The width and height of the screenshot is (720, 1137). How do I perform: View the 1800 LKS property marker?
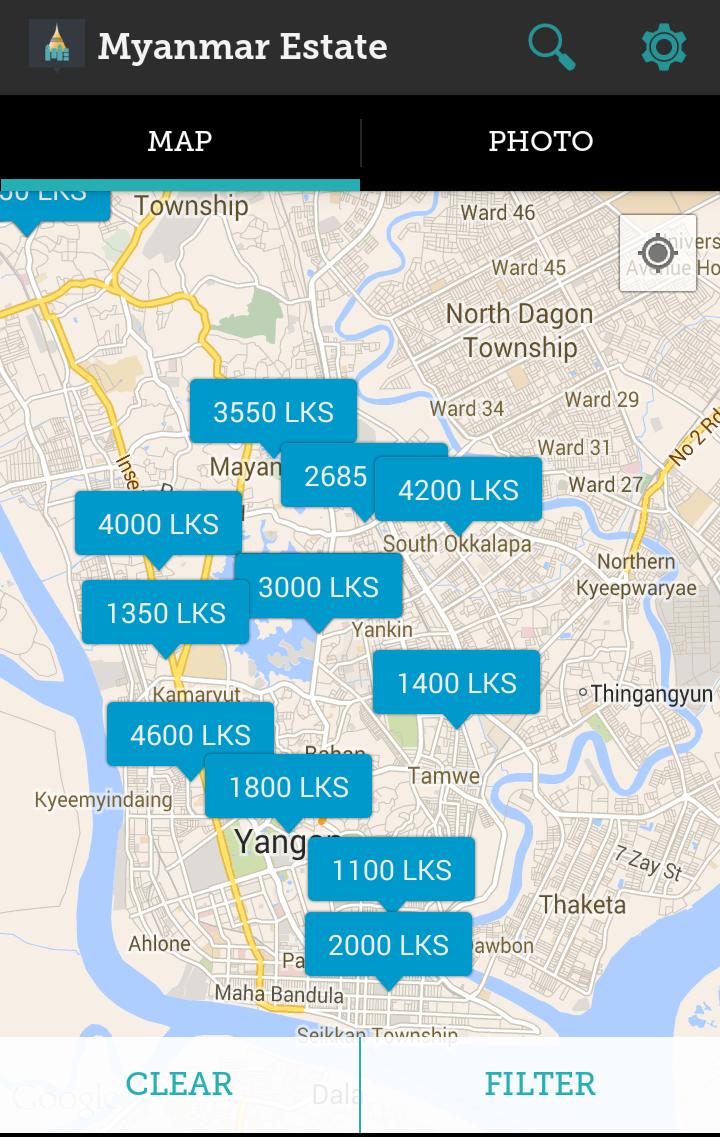point(288,787)
